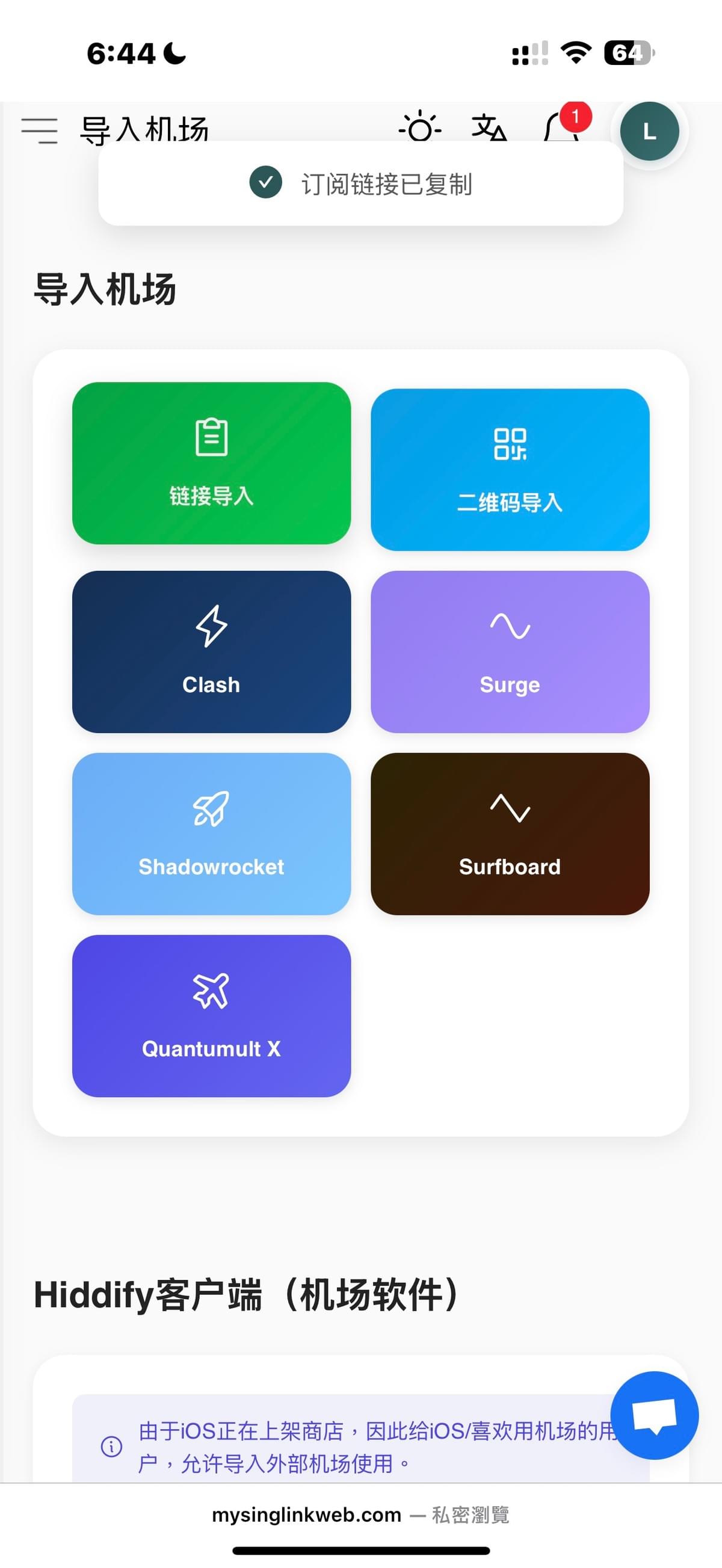Import subscription into Clash
The height and width of the screenshot is (1568, 722).
click(211, 651)
